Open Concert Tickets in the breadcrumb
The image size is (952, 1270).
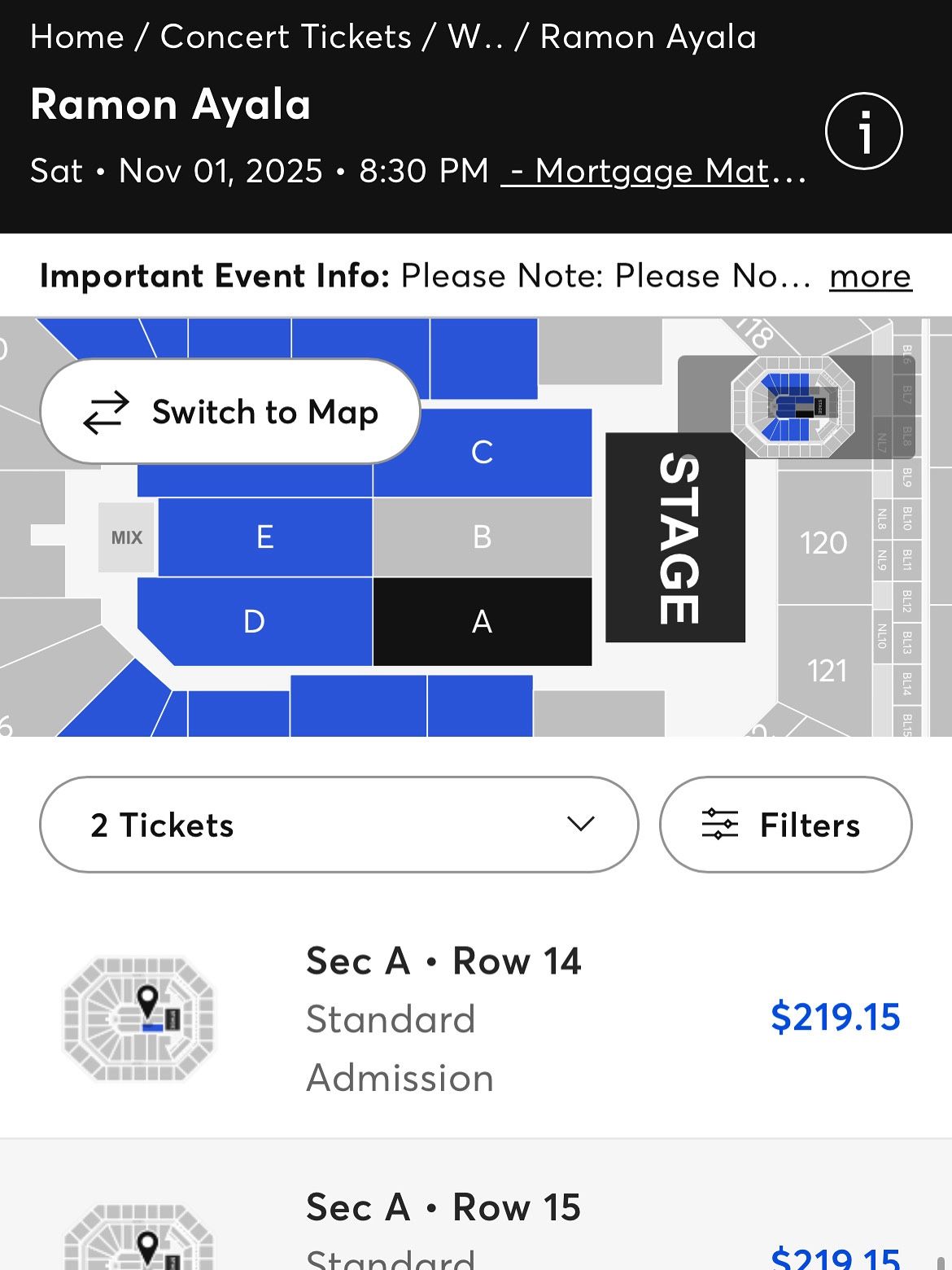pyautogui.click(x=285, y=37)
